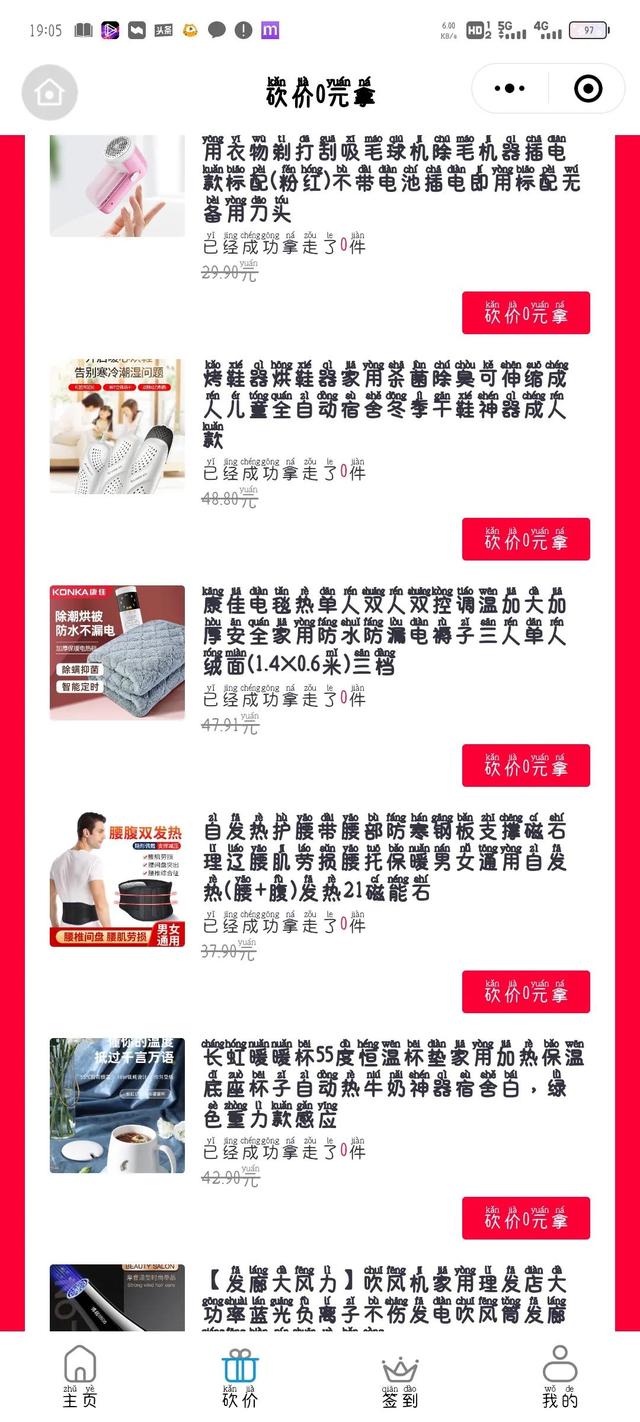The image size is (640, 1422).
Task: Switch to the 主页 tab
Action: pos(80,1377)
